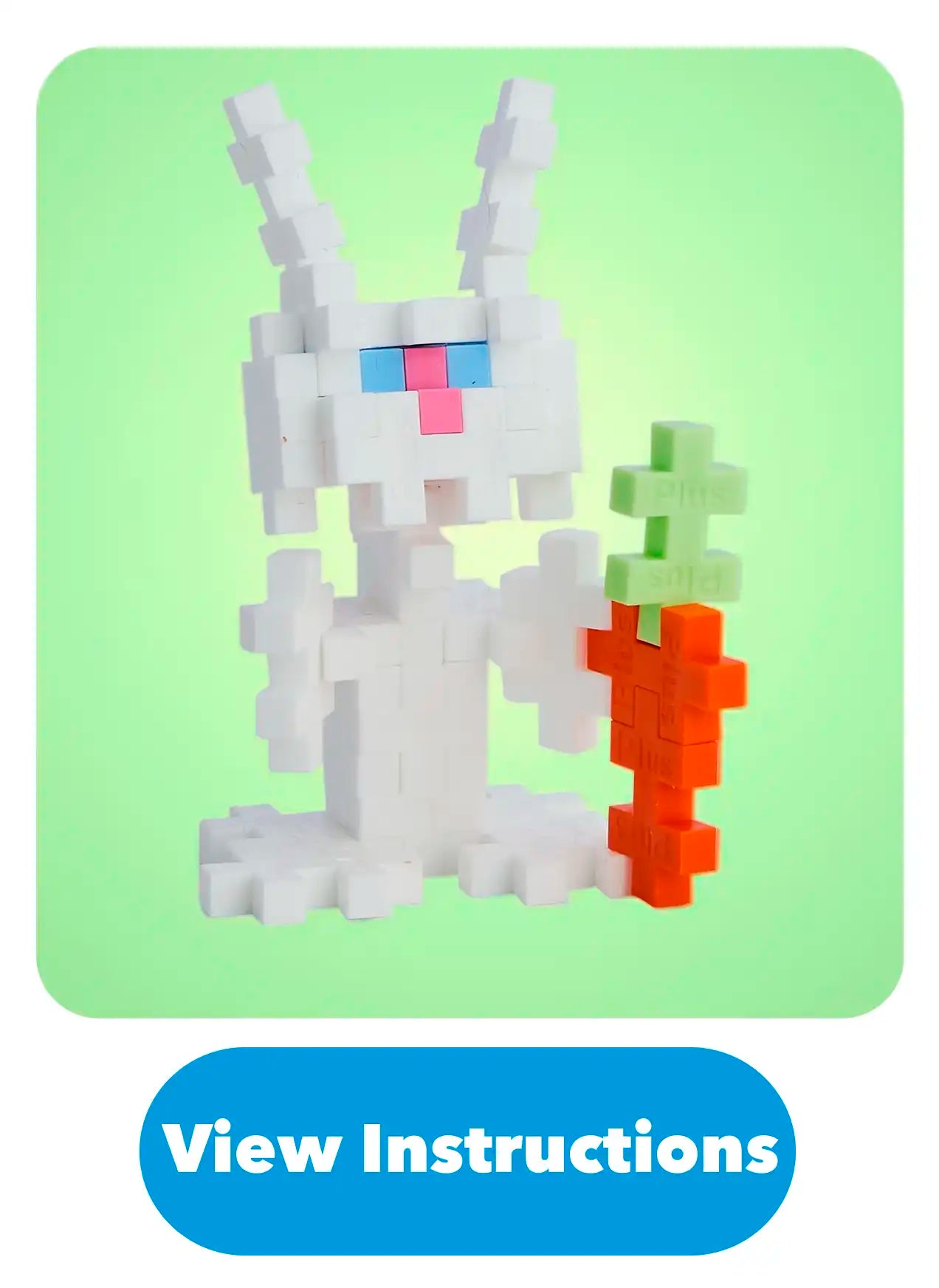Open the bunny with carrot build image
The image size is (939, 1288).
469,532
